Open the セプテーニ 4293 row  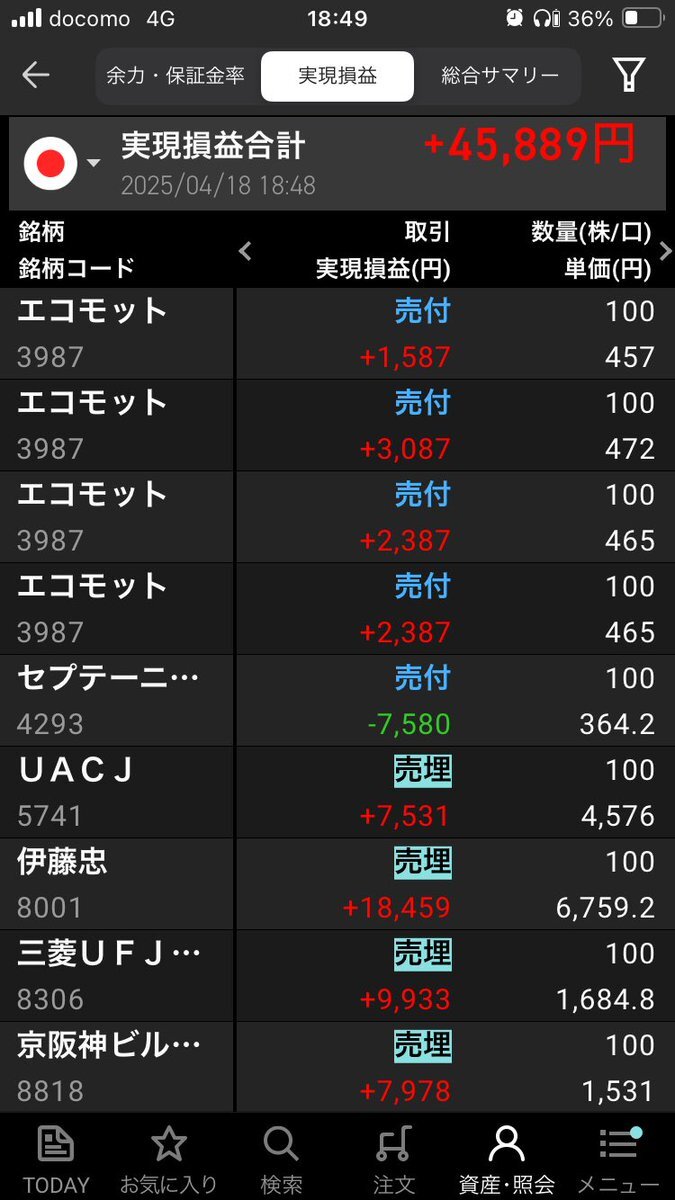click(337, 701)
